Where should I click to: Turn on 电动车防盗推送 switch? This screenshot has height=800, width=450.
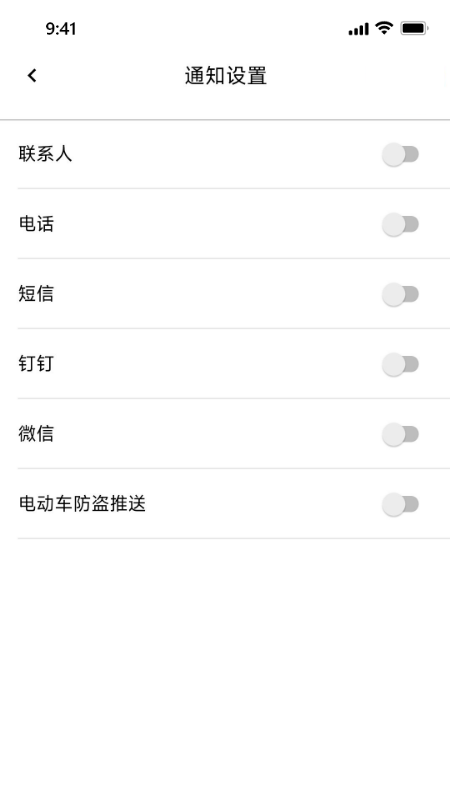tap(401, 504)
